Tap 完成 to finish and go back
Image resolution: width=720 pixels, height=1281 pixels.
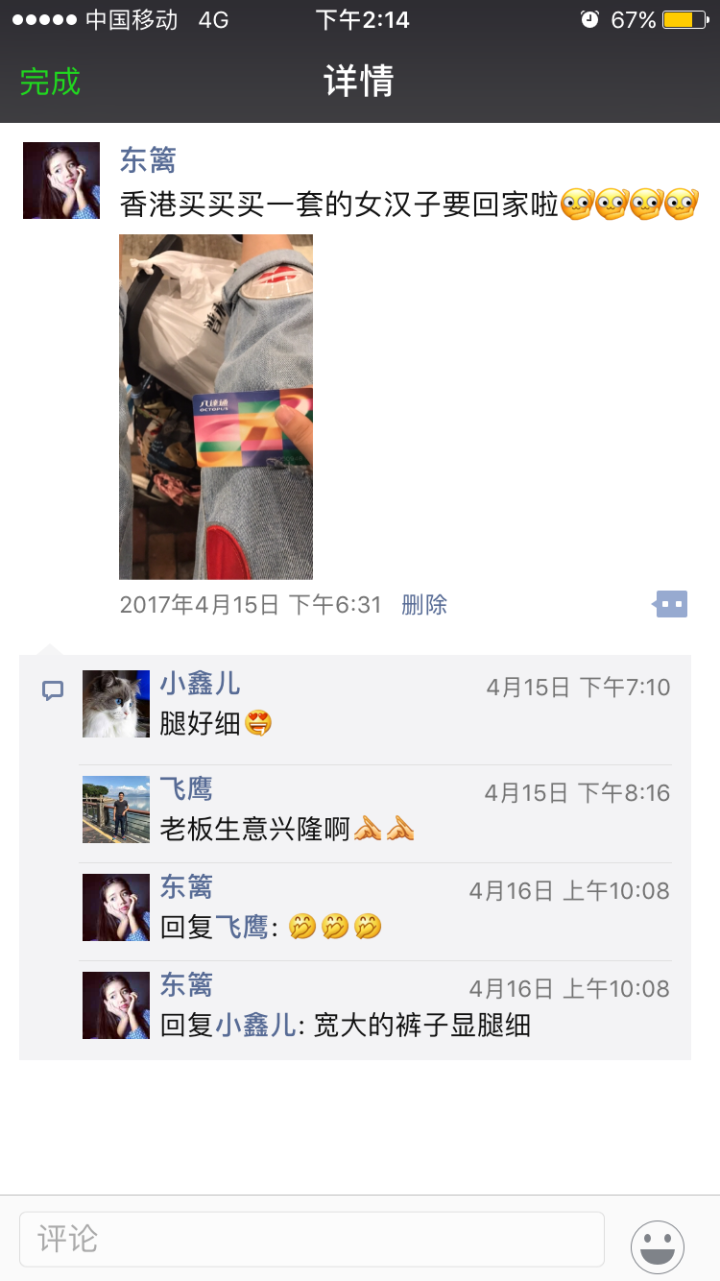tap(50, 82)
